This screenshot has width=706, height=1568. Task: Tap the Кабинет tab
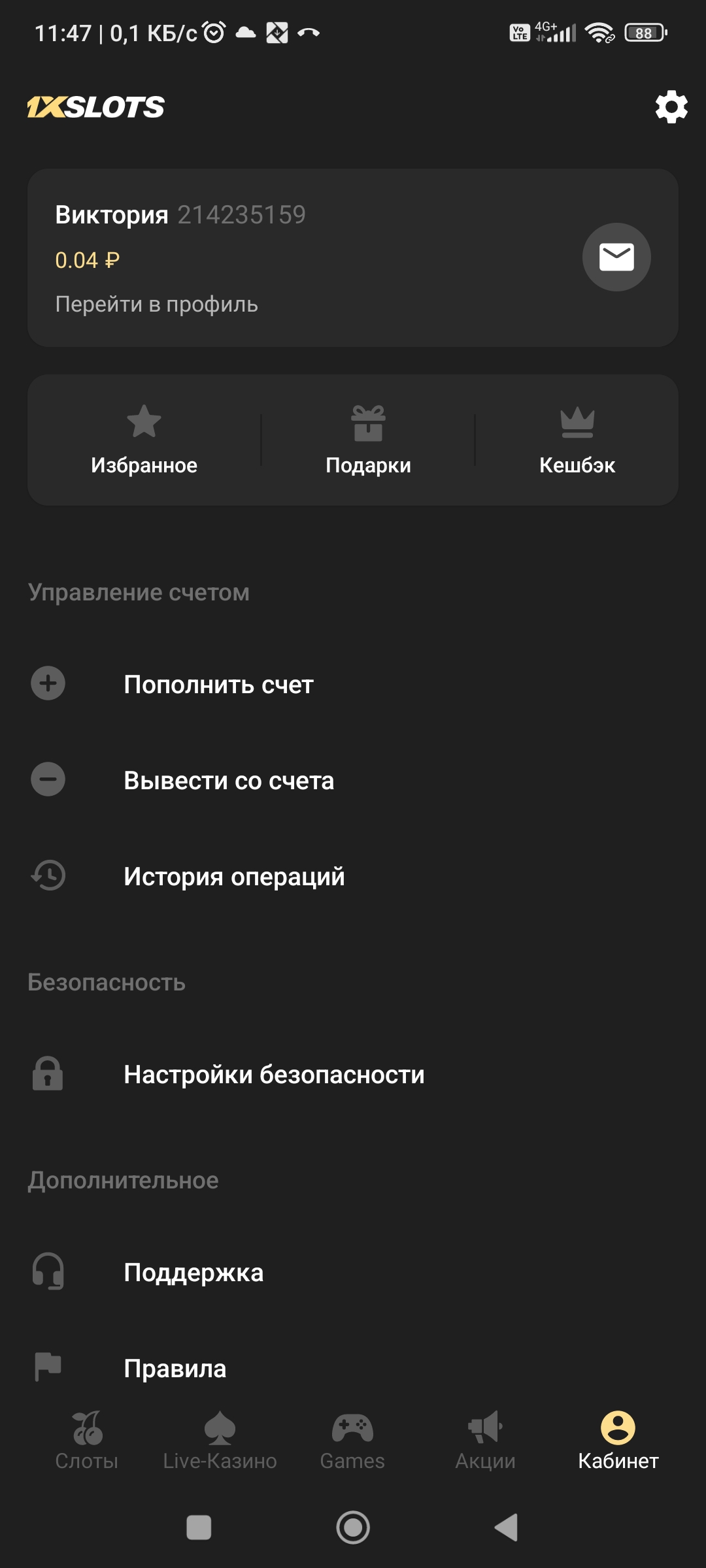click(x=618, y=1441)
